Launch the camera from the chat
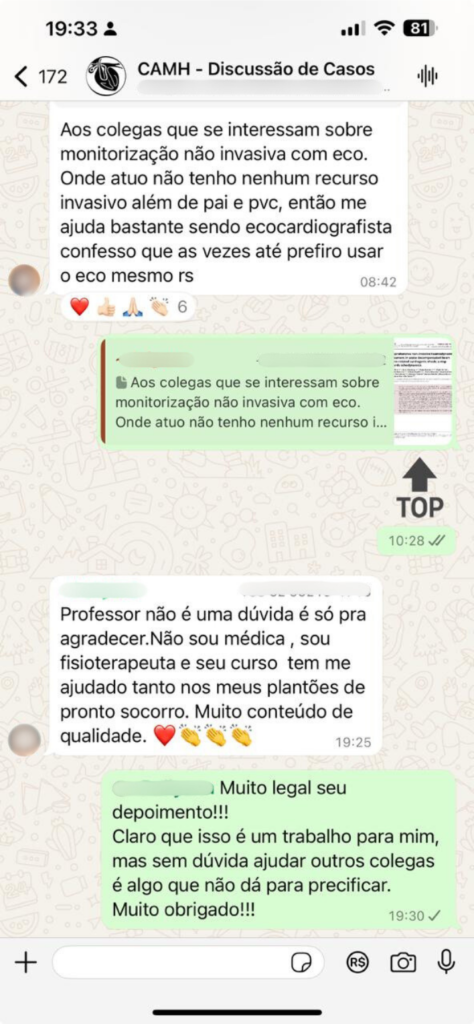Viewport: 474px width, 1024px height. pos(403,962)
